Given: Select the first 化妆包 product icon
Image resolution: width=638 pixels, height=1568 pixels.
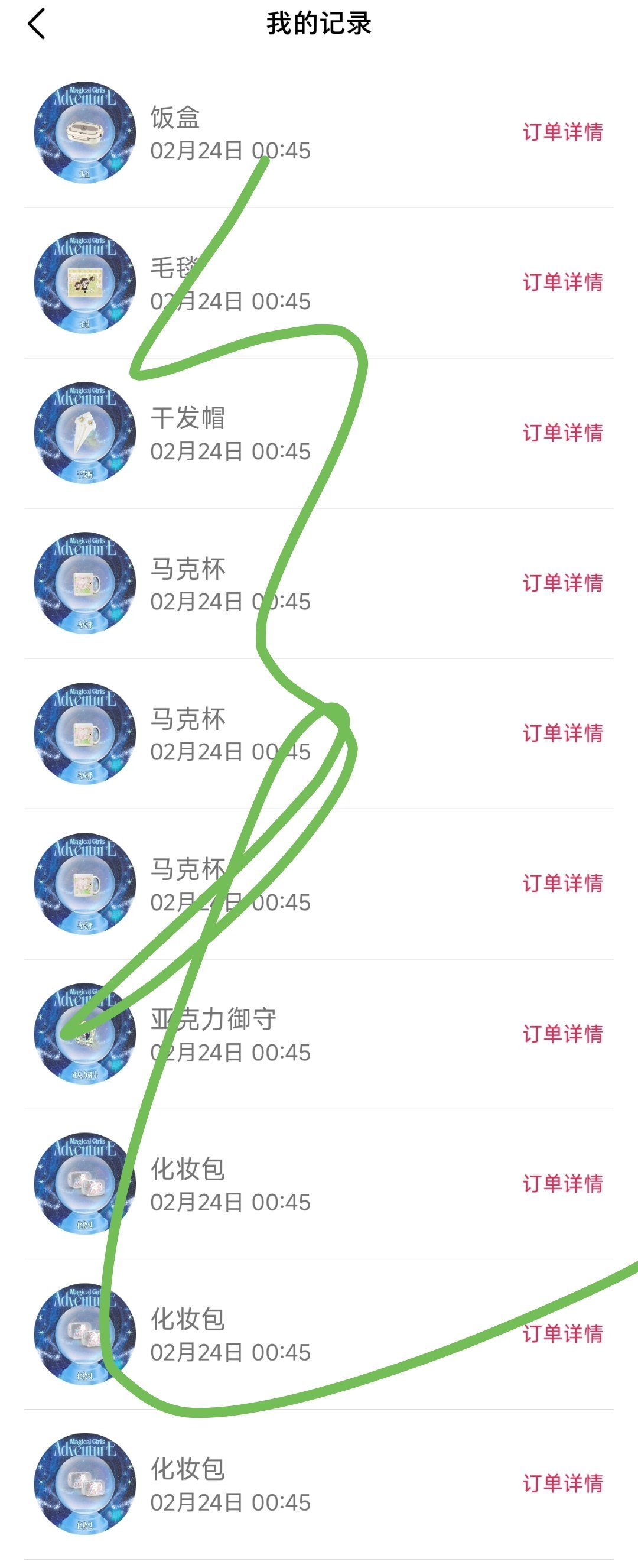Looking at the screenshot, I should point(85,1179).
